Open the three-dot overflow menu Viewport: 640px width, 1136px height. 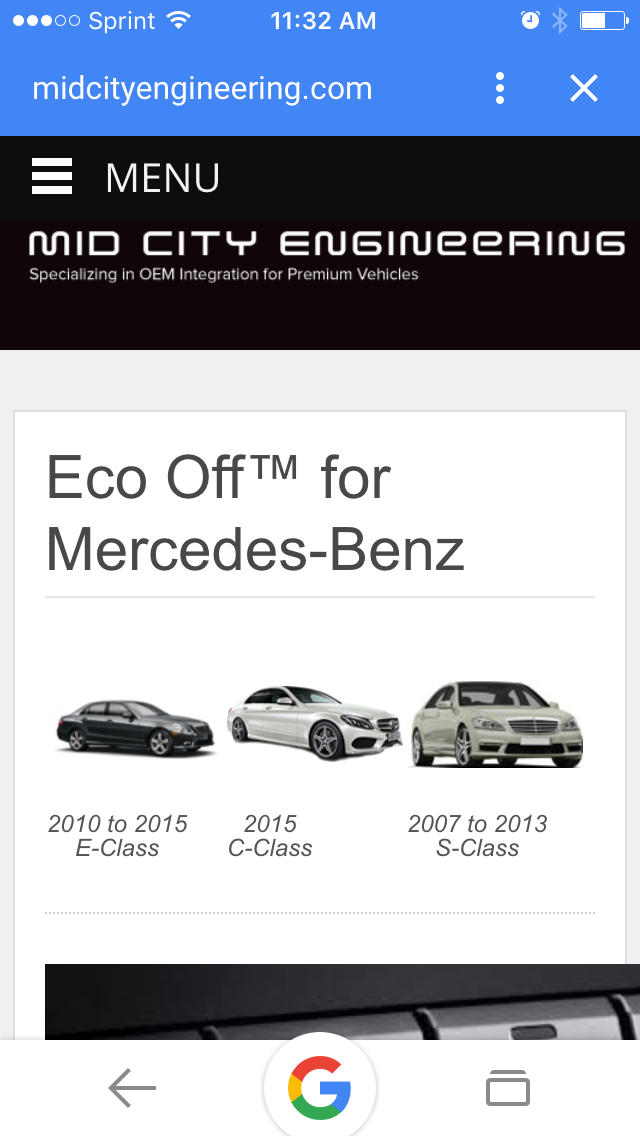(x=499, y=88)
